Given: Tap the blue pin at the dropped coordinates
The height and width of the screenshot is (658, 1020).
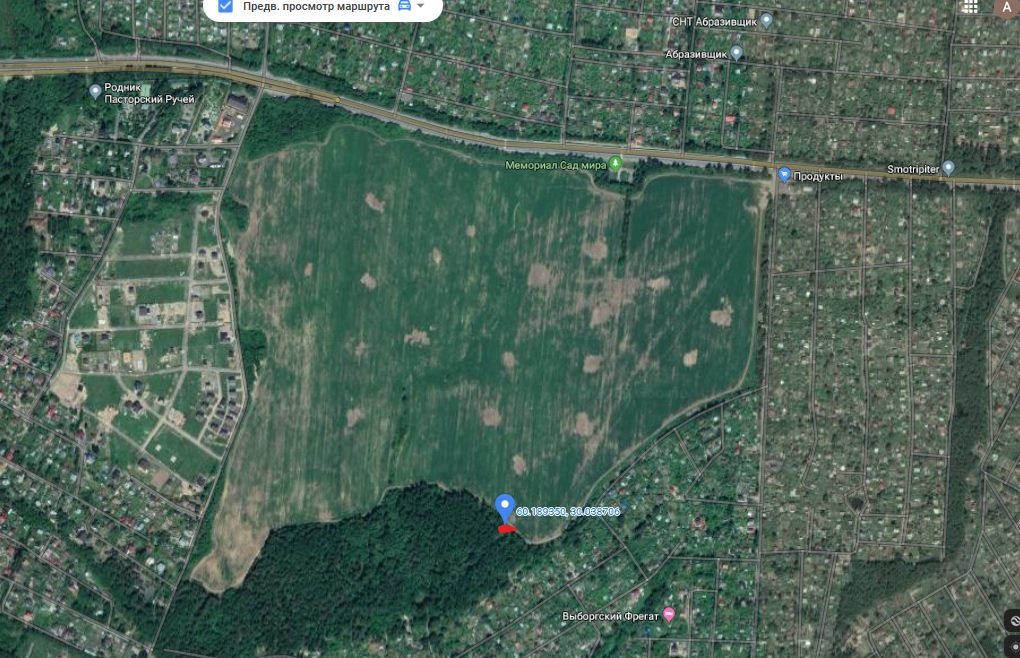Looking at the screenshot, I should (505, 506).
